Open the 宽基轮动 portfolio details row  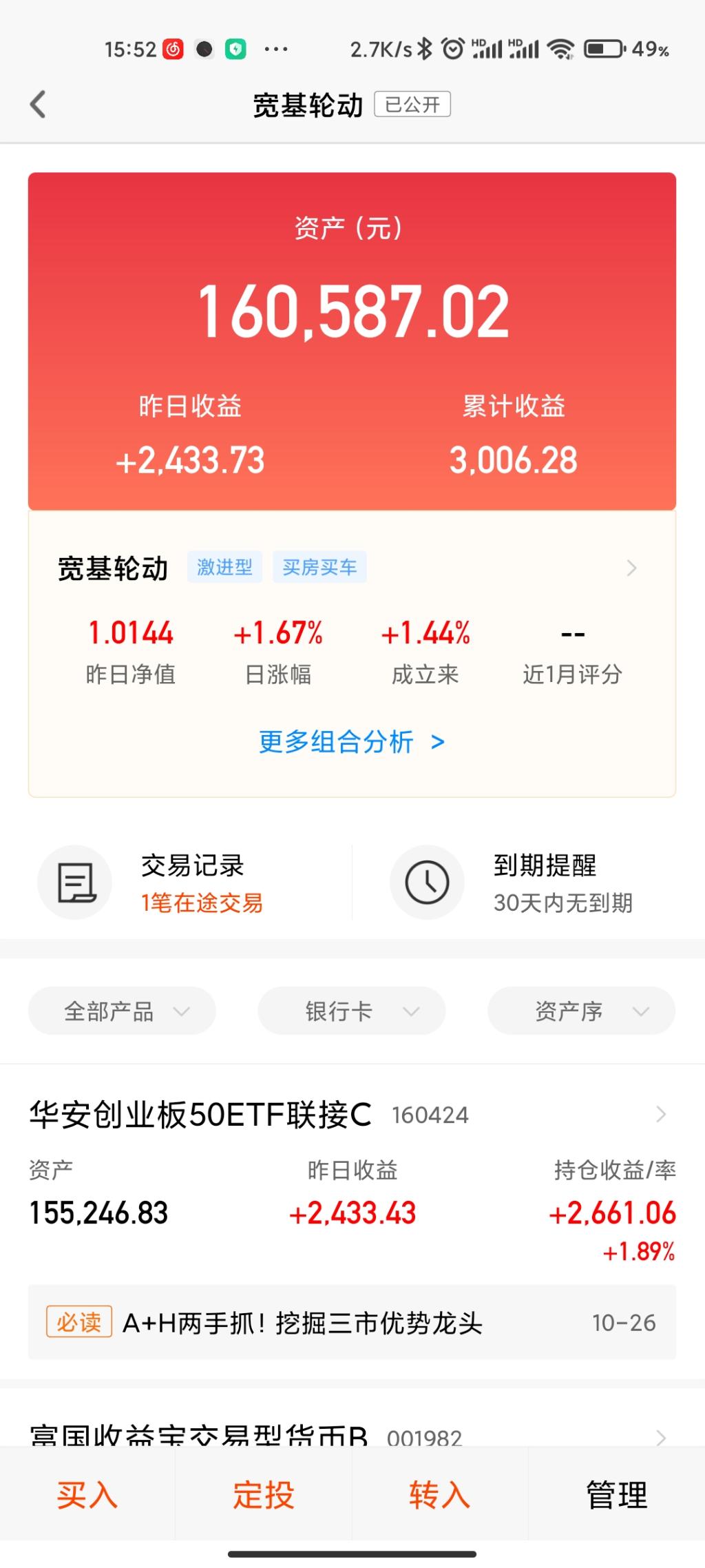point(351,568)
